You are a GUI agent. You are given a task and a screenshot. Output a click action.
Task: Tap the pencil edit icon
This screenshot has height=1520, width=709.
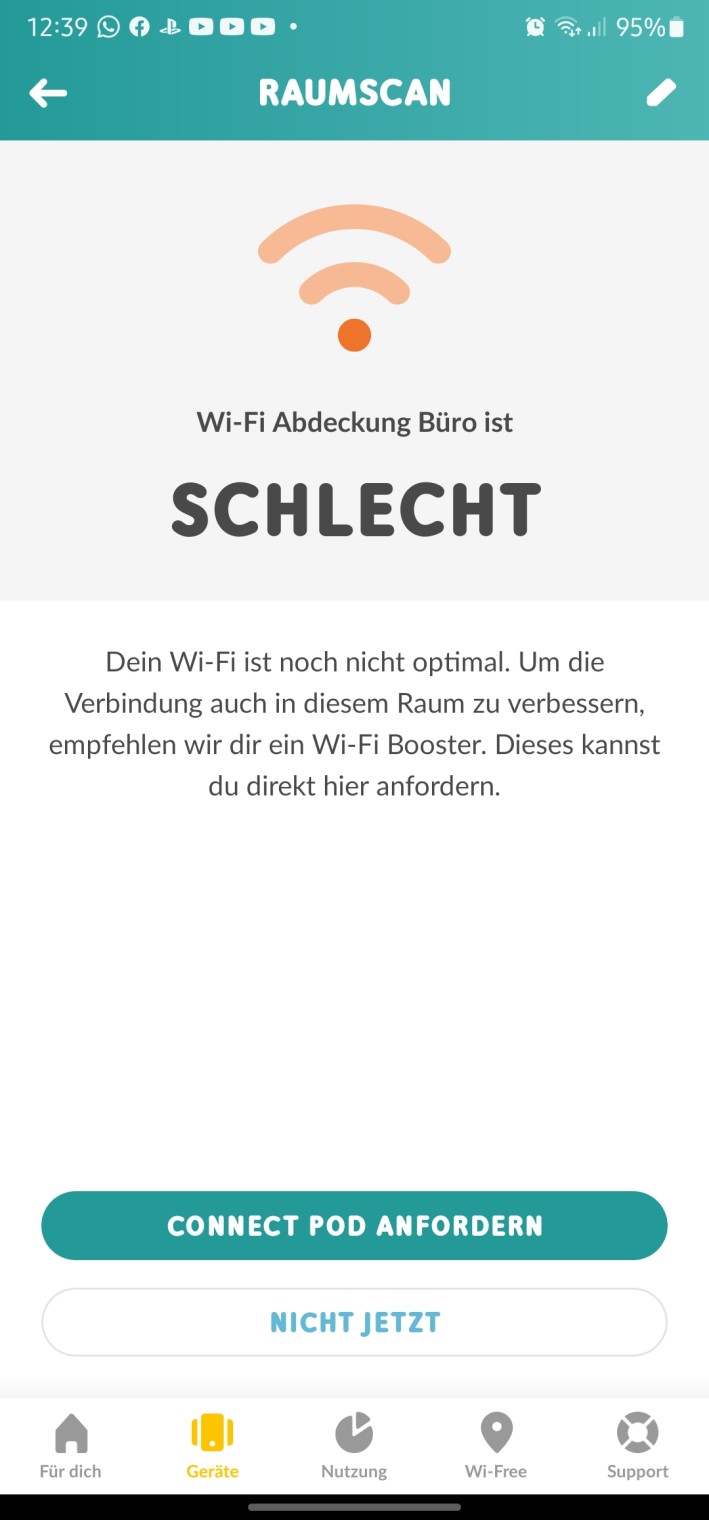point(661,94)
